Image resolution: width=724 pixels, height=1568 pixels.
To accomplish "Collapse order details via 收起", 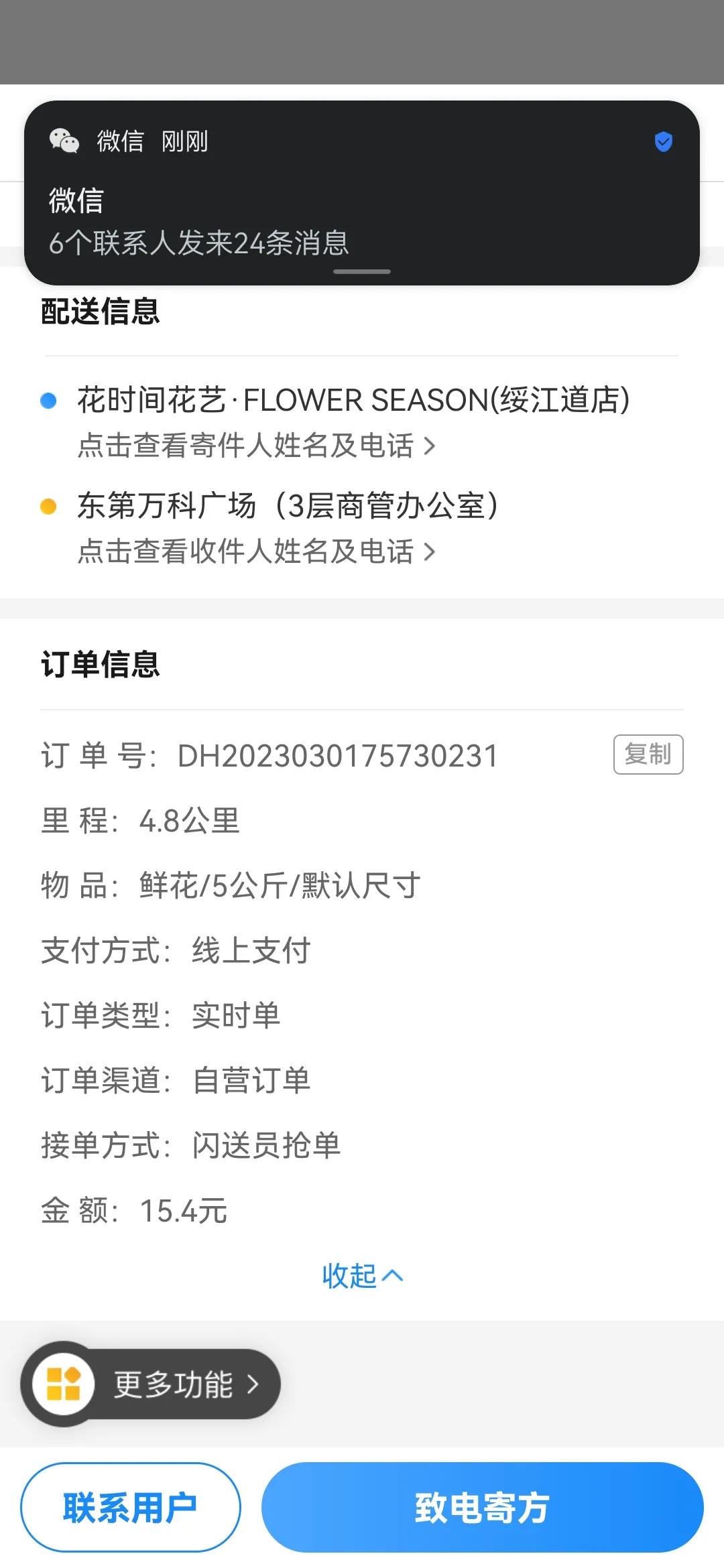I will 363,1275.
